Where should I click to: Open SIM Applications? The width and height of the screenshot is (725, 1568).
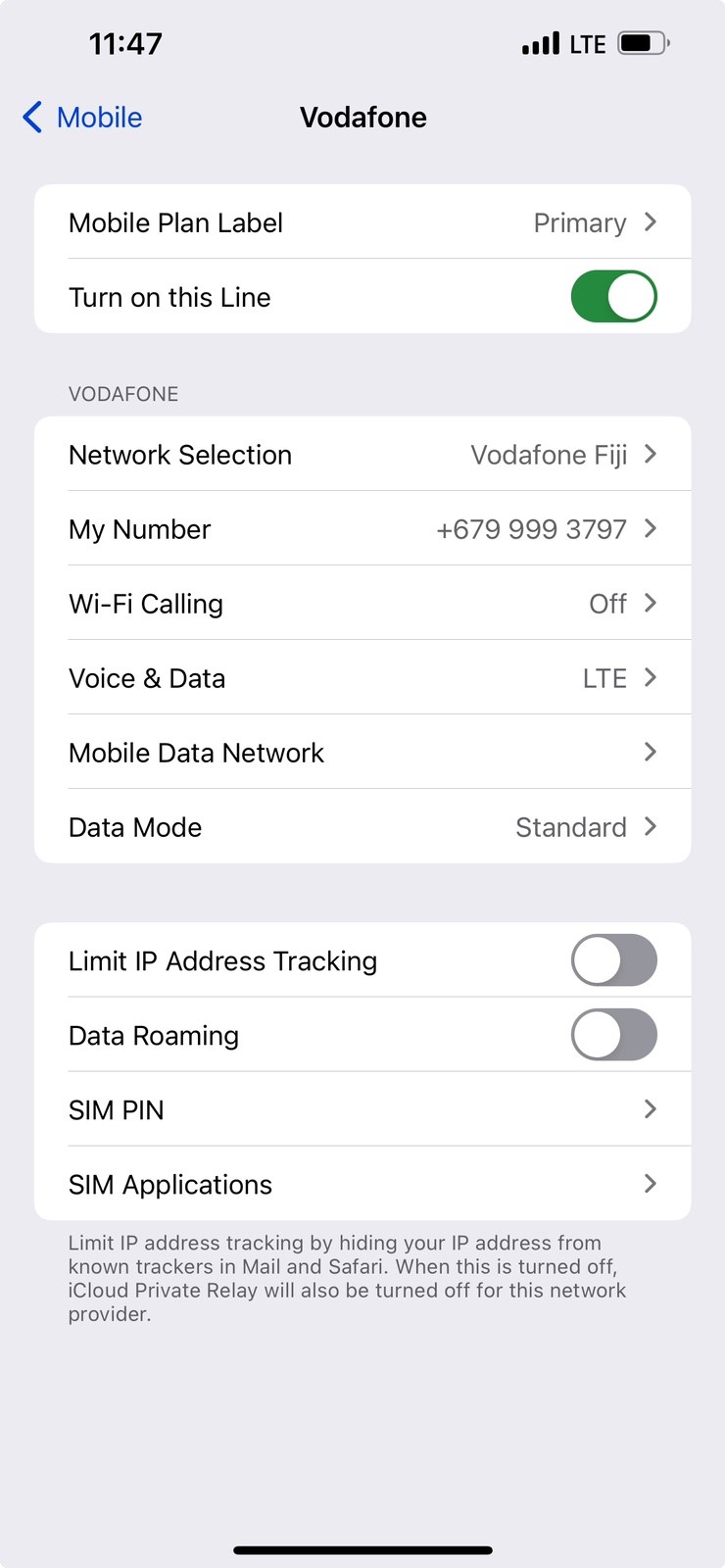click(x=362, y=1184)
